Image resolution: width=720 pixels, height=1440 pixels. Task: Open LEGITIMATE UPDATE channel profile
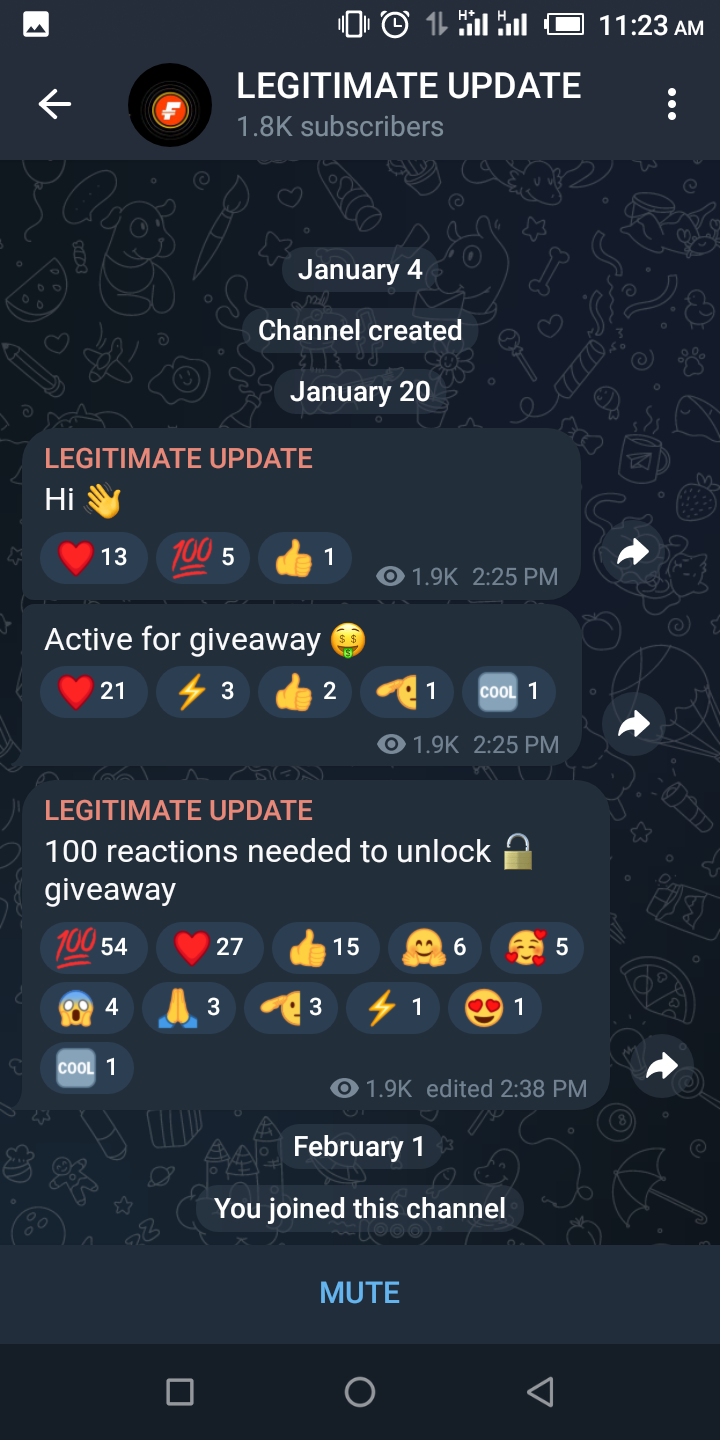[x=408, y=104]
